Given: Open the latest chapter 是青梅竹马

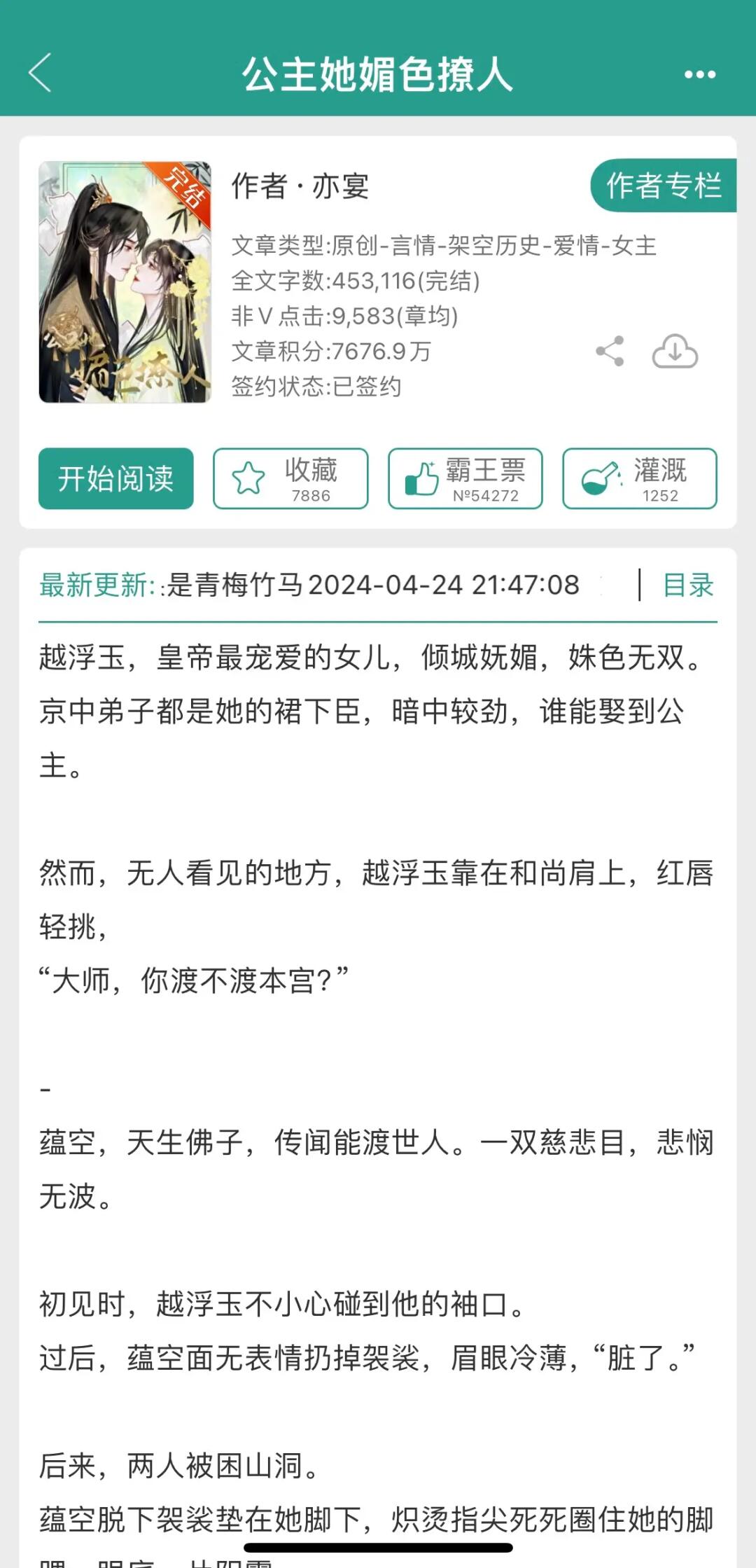Looking at the screenshot, I should 237,585.
